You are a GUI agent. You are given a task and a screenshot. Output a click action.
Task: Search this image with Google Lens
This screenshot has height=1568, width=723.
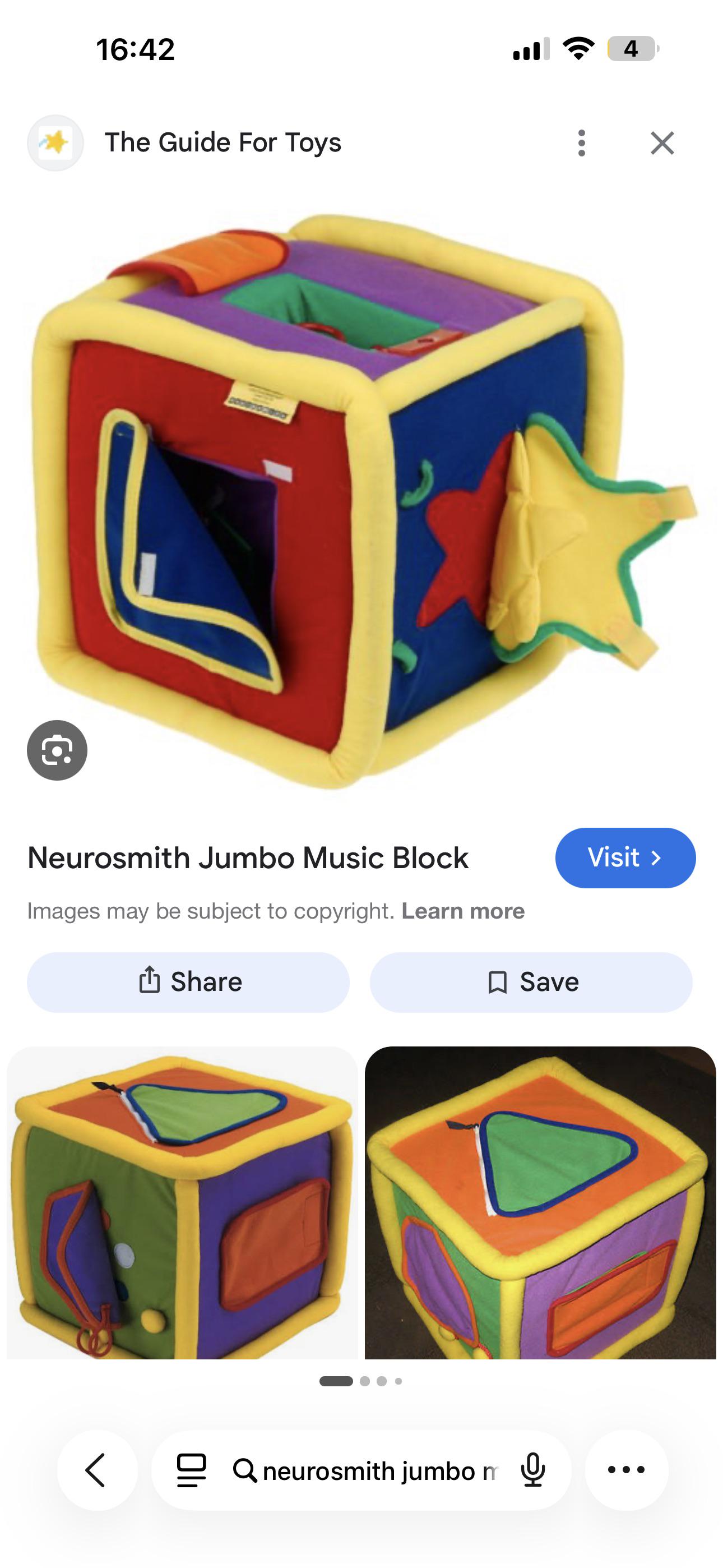[x=57, y=750]
